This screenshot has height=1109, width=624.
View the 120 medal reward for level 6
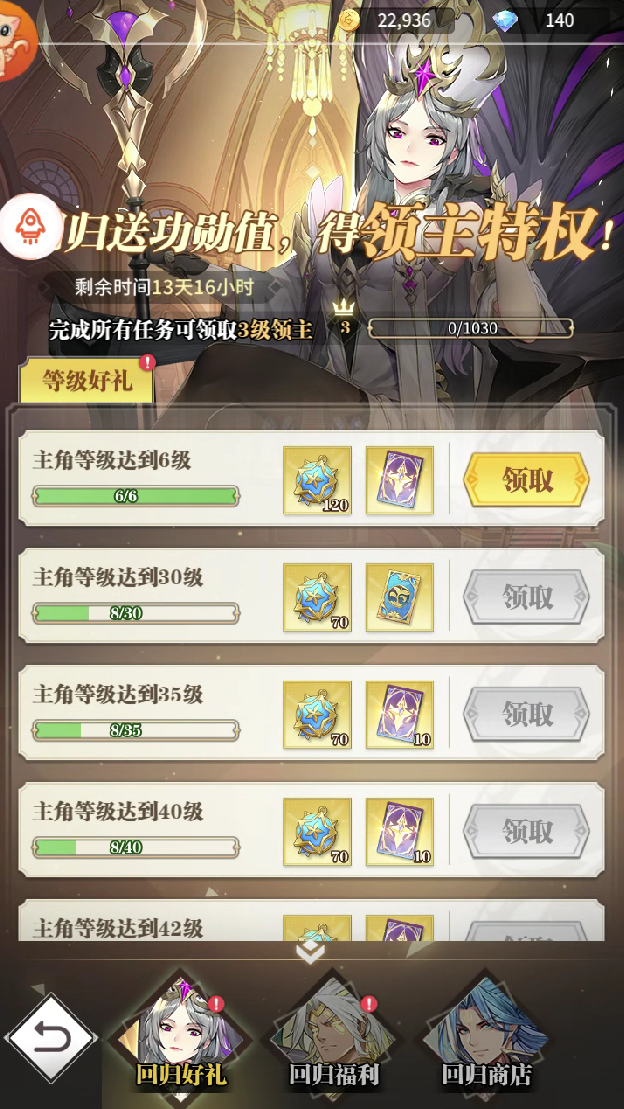pos(317,481)
